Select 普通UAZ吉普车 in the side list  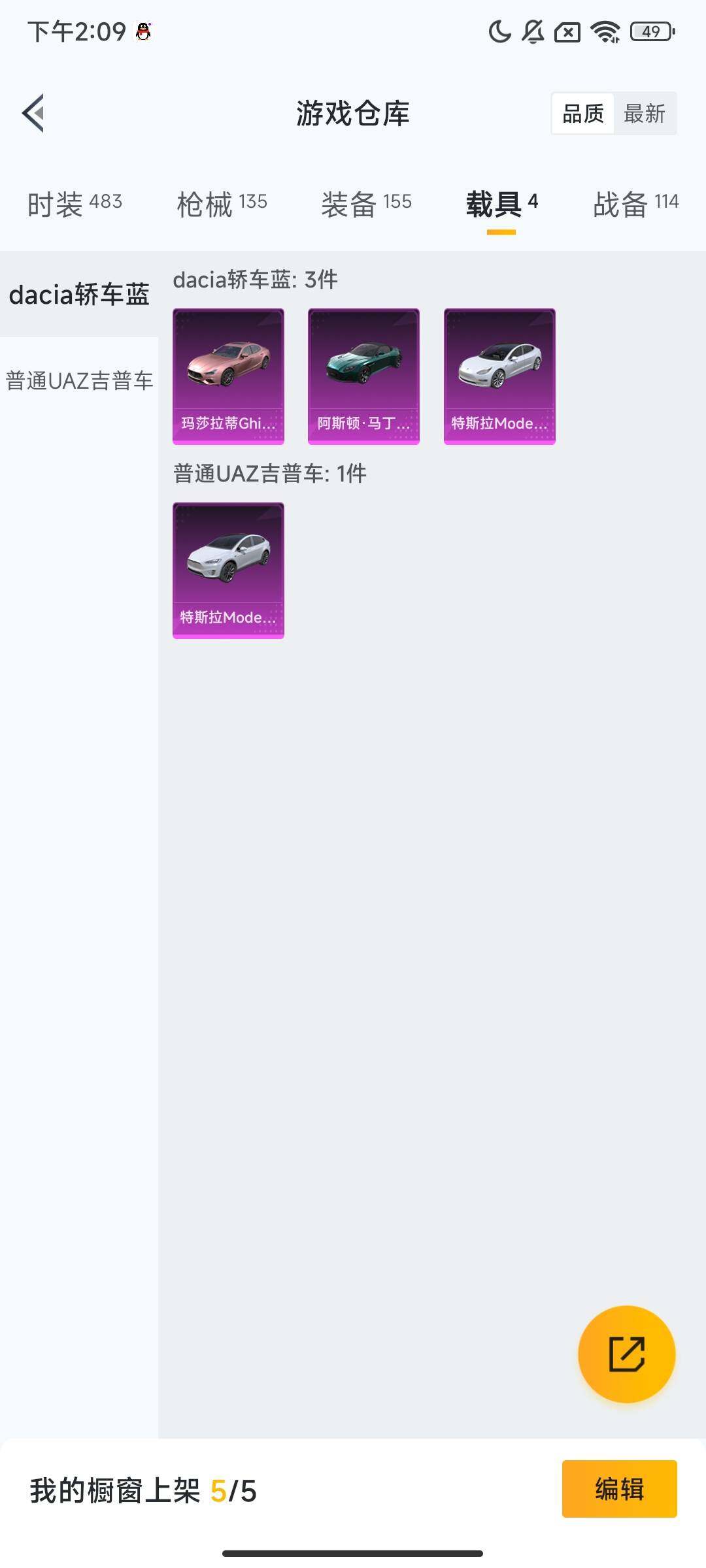[79, 380]
